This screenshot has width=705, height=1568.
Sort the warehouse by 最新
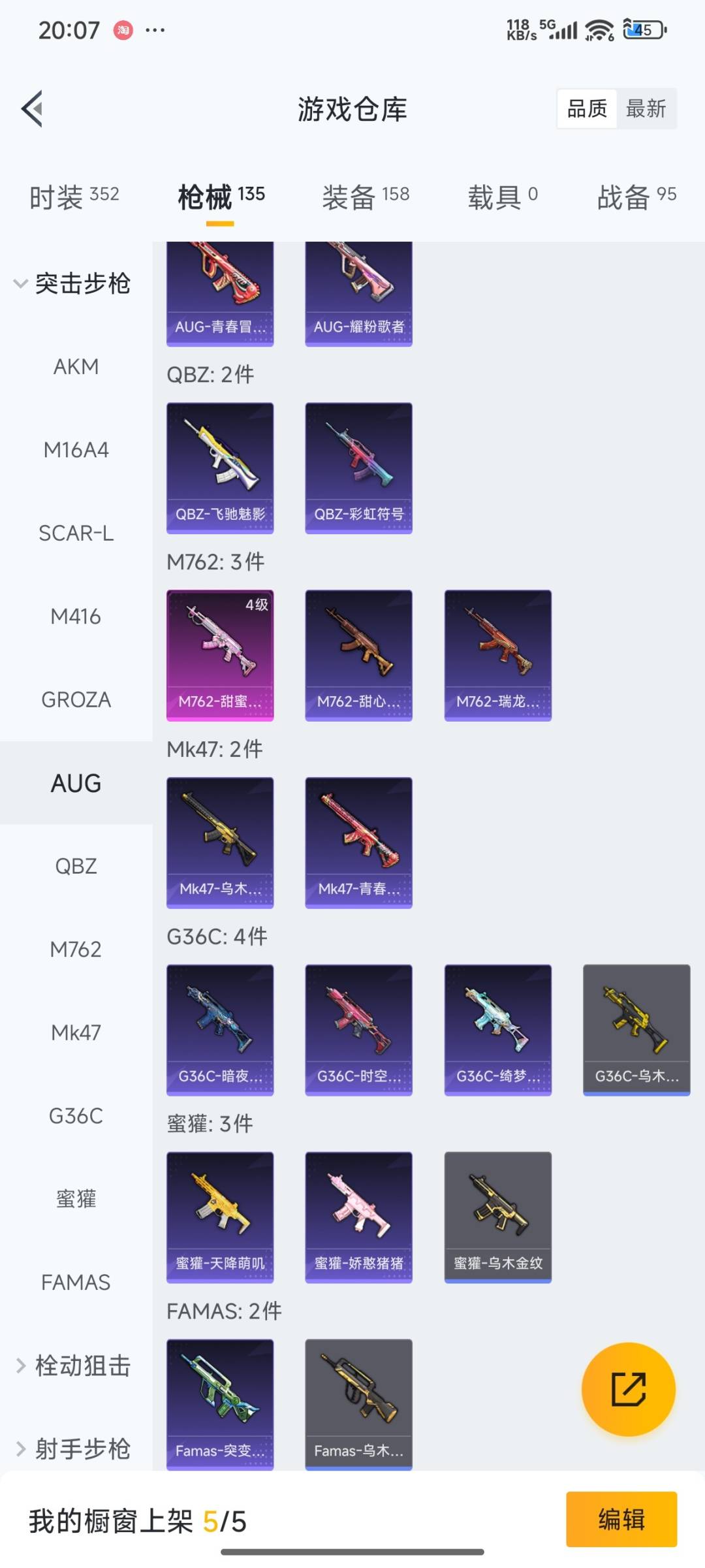point(646,108)
